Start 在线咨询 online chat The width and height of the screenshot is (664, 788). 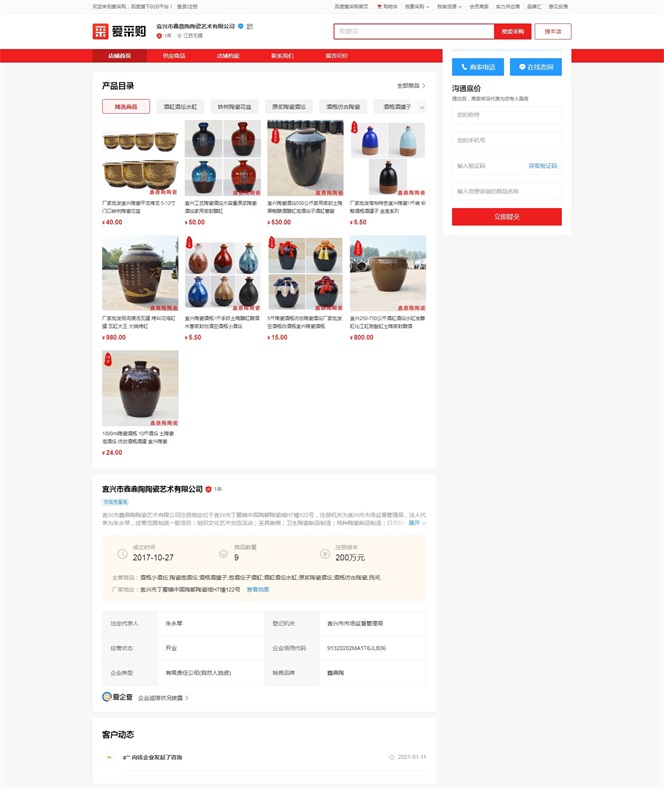click(535, 67)
